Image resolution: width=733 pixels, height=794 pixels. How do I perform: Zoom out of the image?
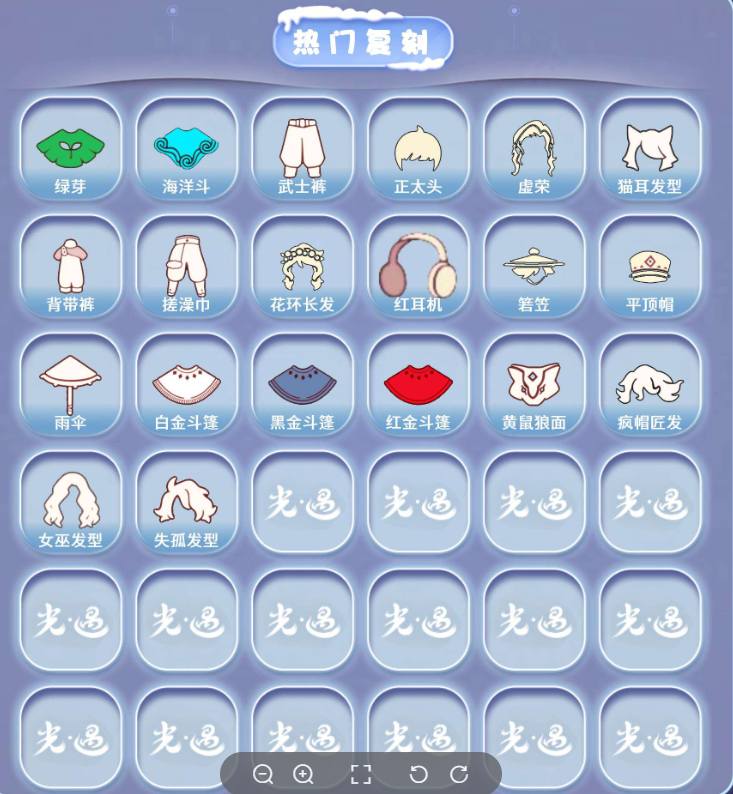263,774
